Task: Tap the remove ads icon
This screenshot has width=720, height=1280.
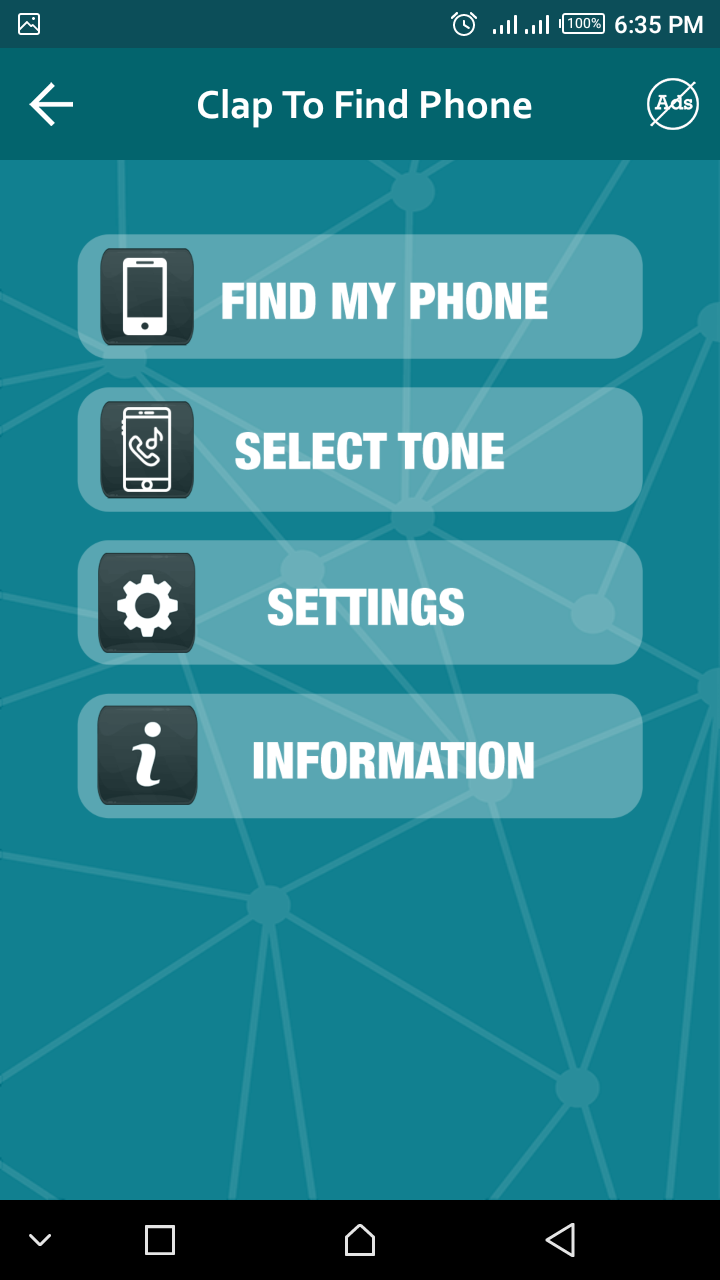Action: pos(672,104)
